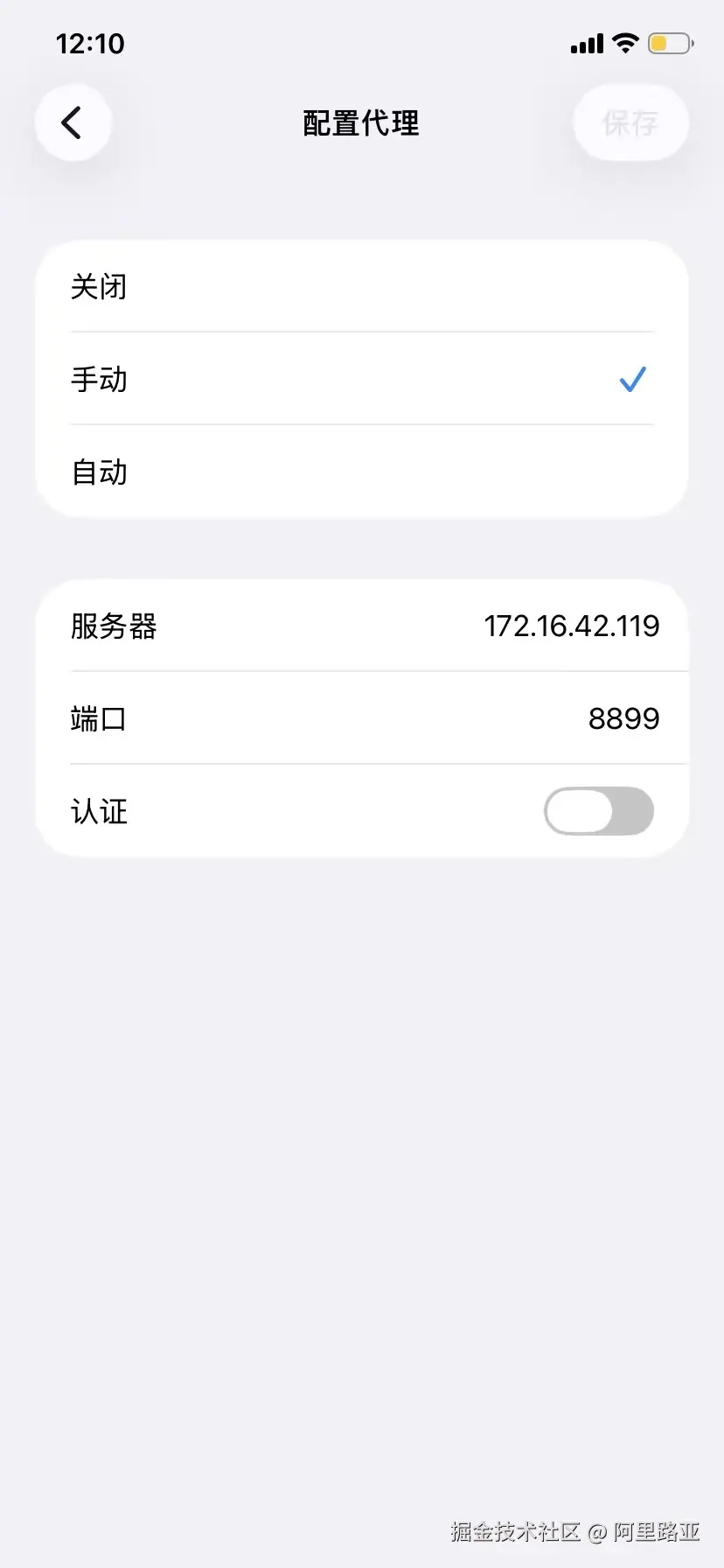Tap the 保存 save button
Viewport: 724px width, 1568px height.
(x=630, y=122)
